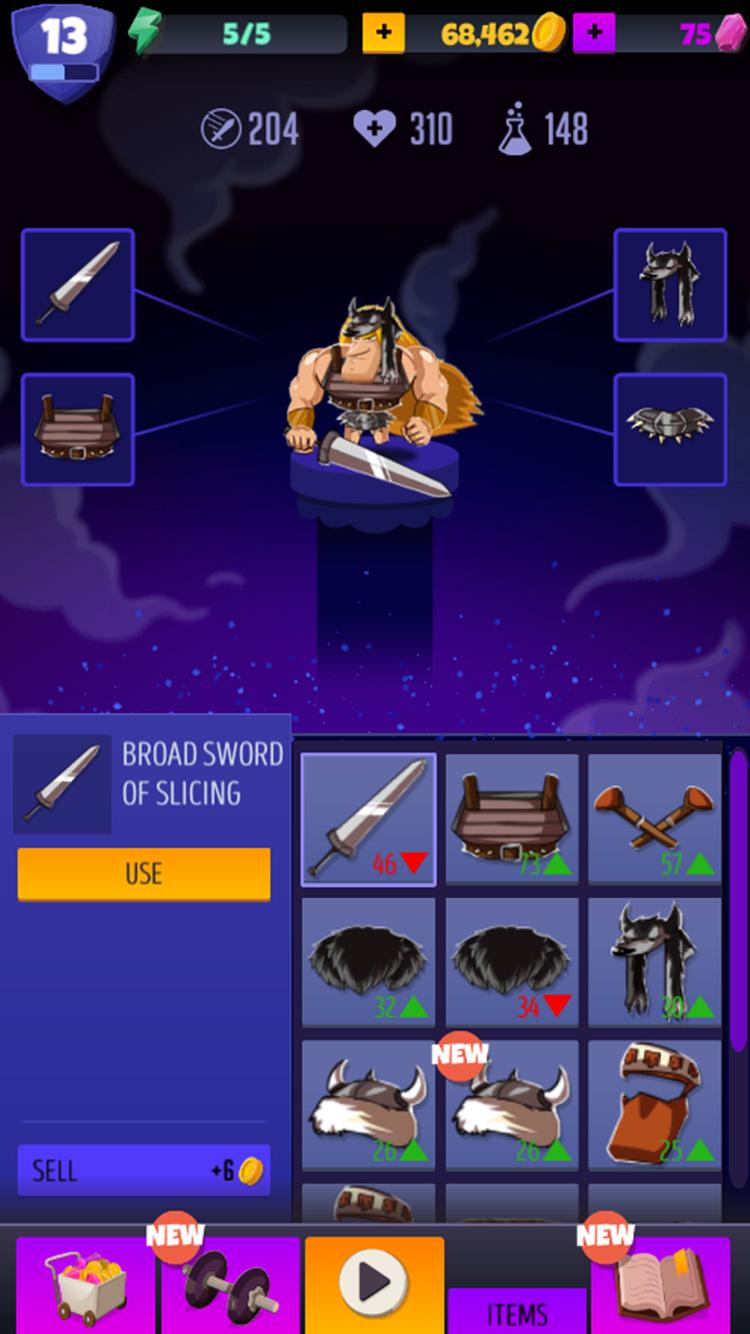The width and height of the screenshot is (750, 1334).
Task: Add more coins with the yellow plus
Action: click(383, 35)
